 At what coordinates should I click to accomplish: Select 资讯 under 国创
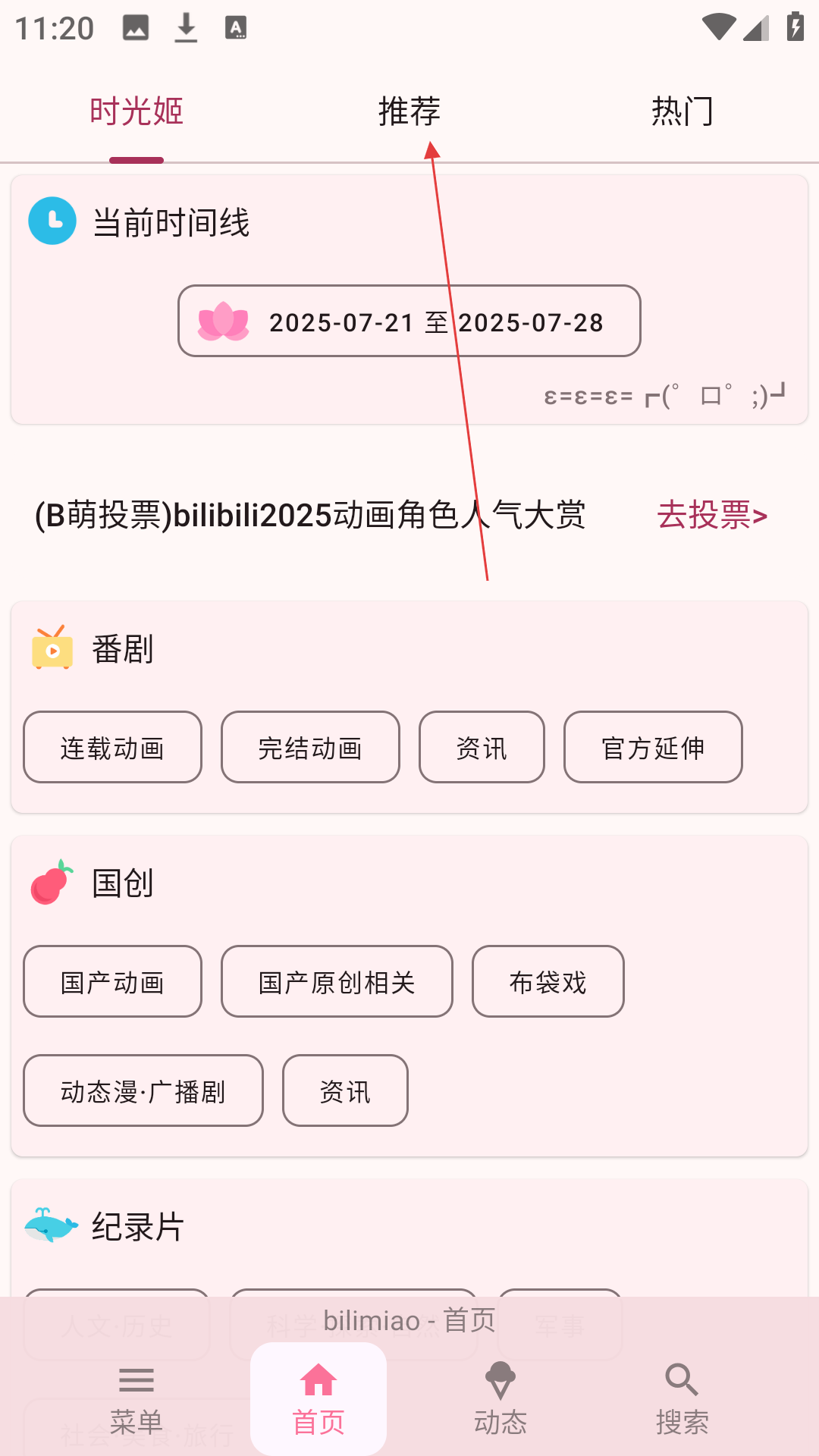pos(345,1091)
